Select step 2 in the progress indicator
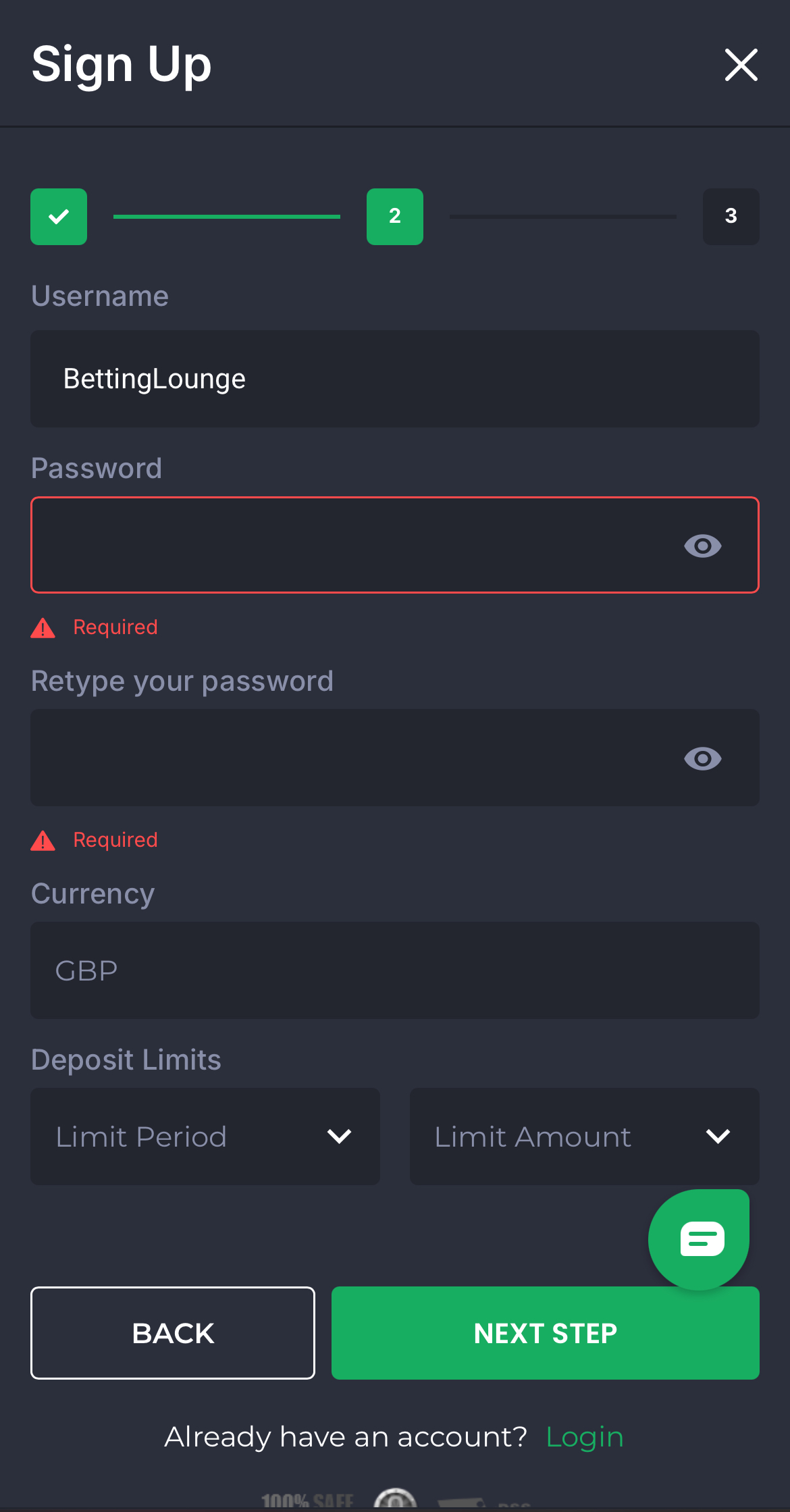Image resolution: width=790 pixels, height=1512 pixels. click(x=394, y=217)
